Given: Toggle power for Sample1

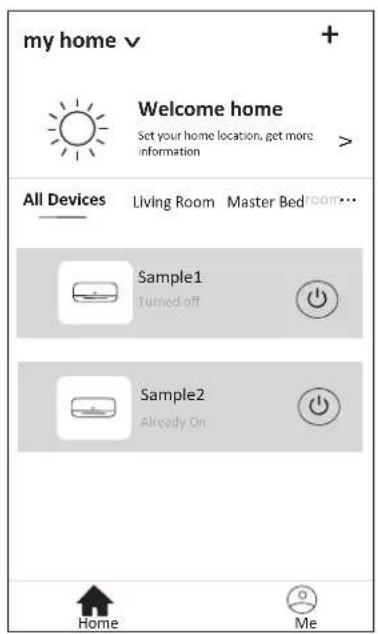Looking at the screenshot, I should coord(317,299).
